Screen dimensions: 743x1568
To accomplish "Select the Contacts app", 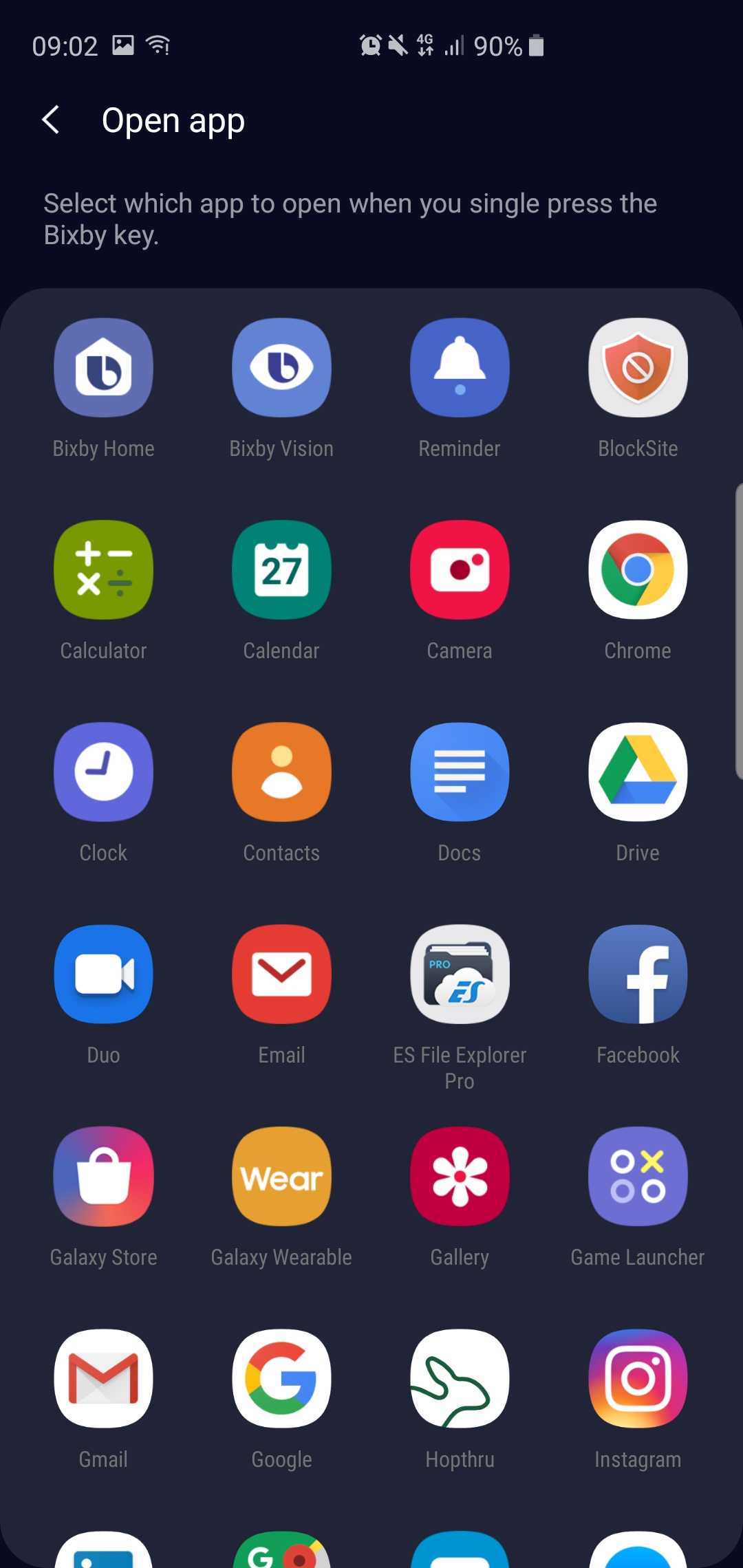I will point(281,772).
